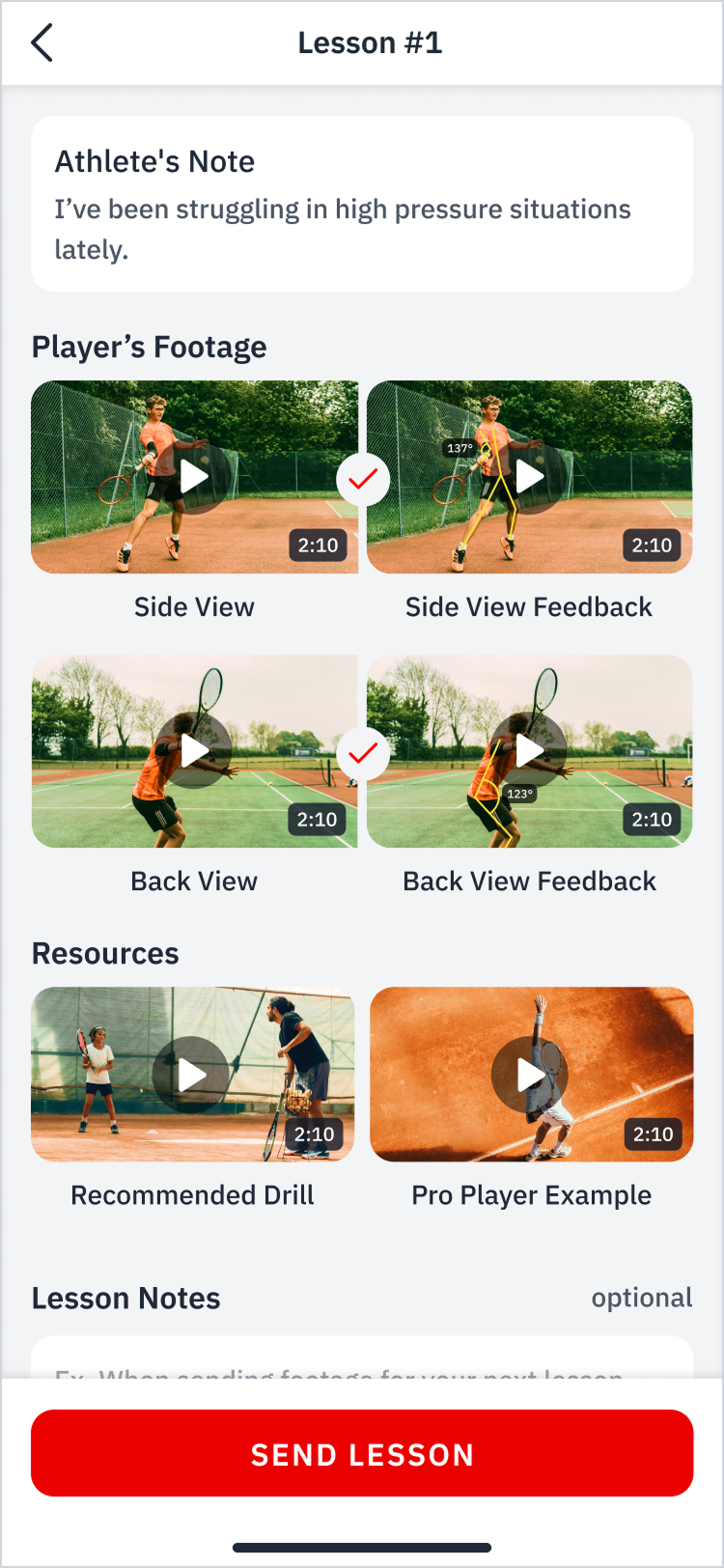Viewport: 724px width, 1568px height.
Task: Tap the Lesson Notes text field
Action: (x=362, y=1358)
